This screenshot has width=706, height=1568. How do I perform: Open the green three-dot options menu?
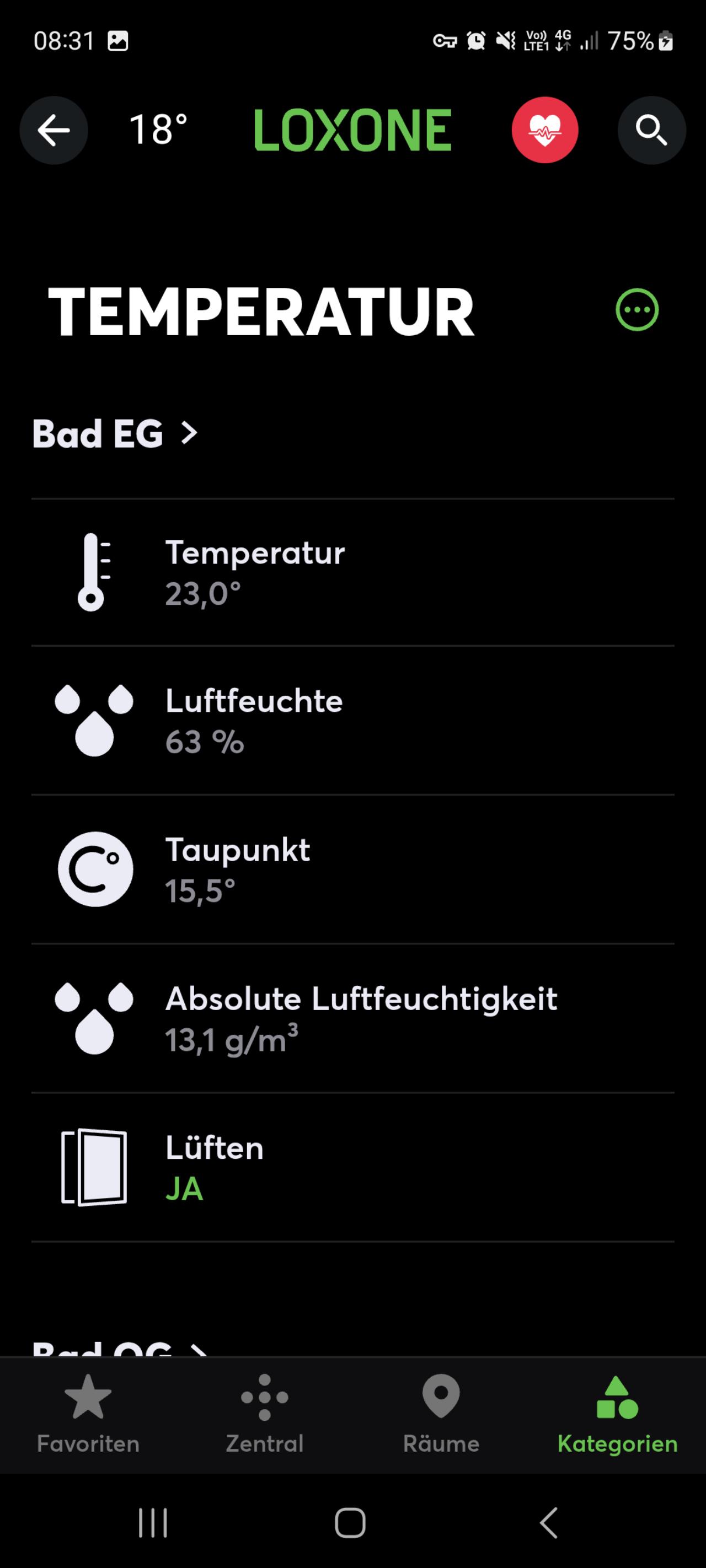coord(637,310)
